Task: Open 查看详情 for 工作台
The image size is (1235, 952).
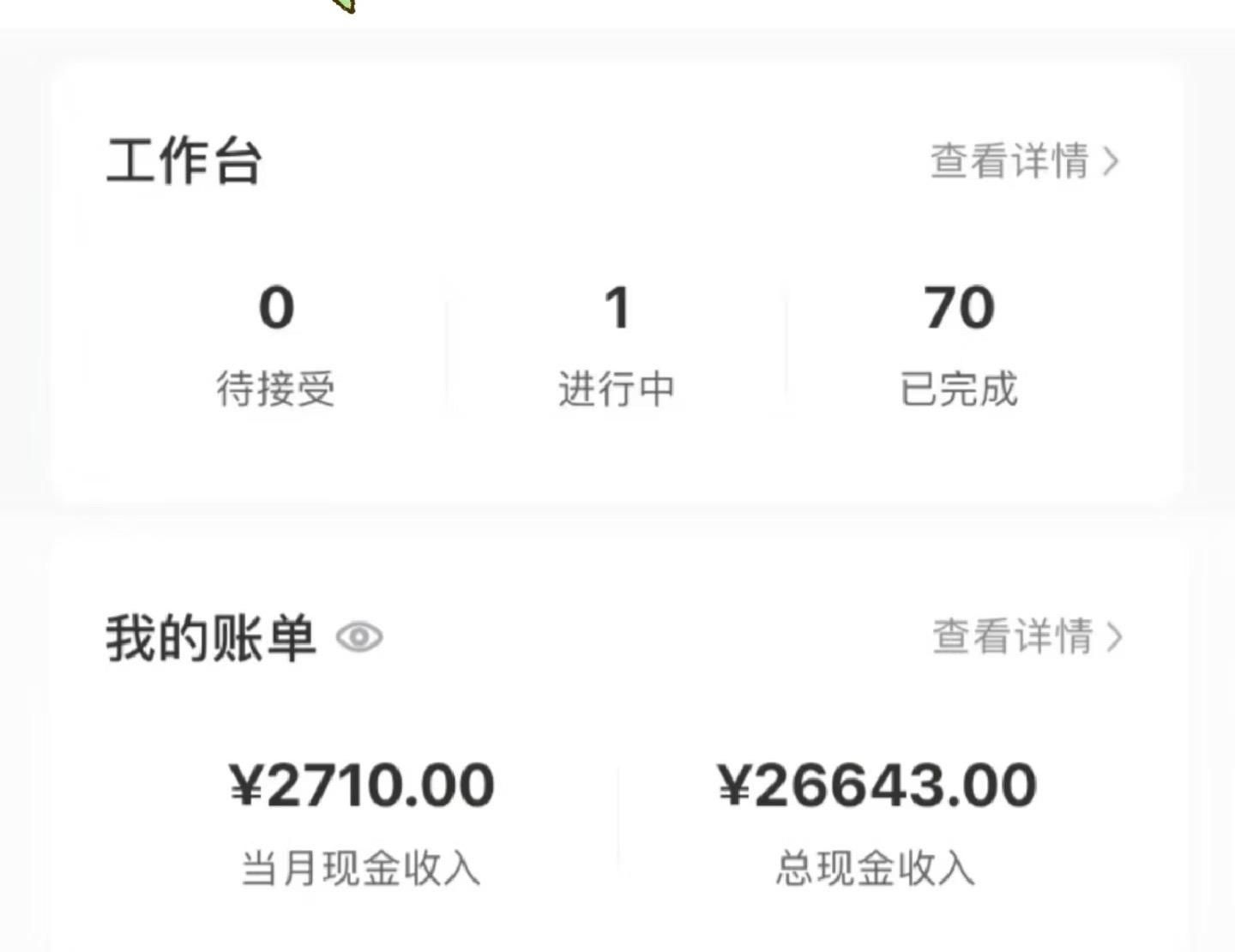Action: (1024, 161)
